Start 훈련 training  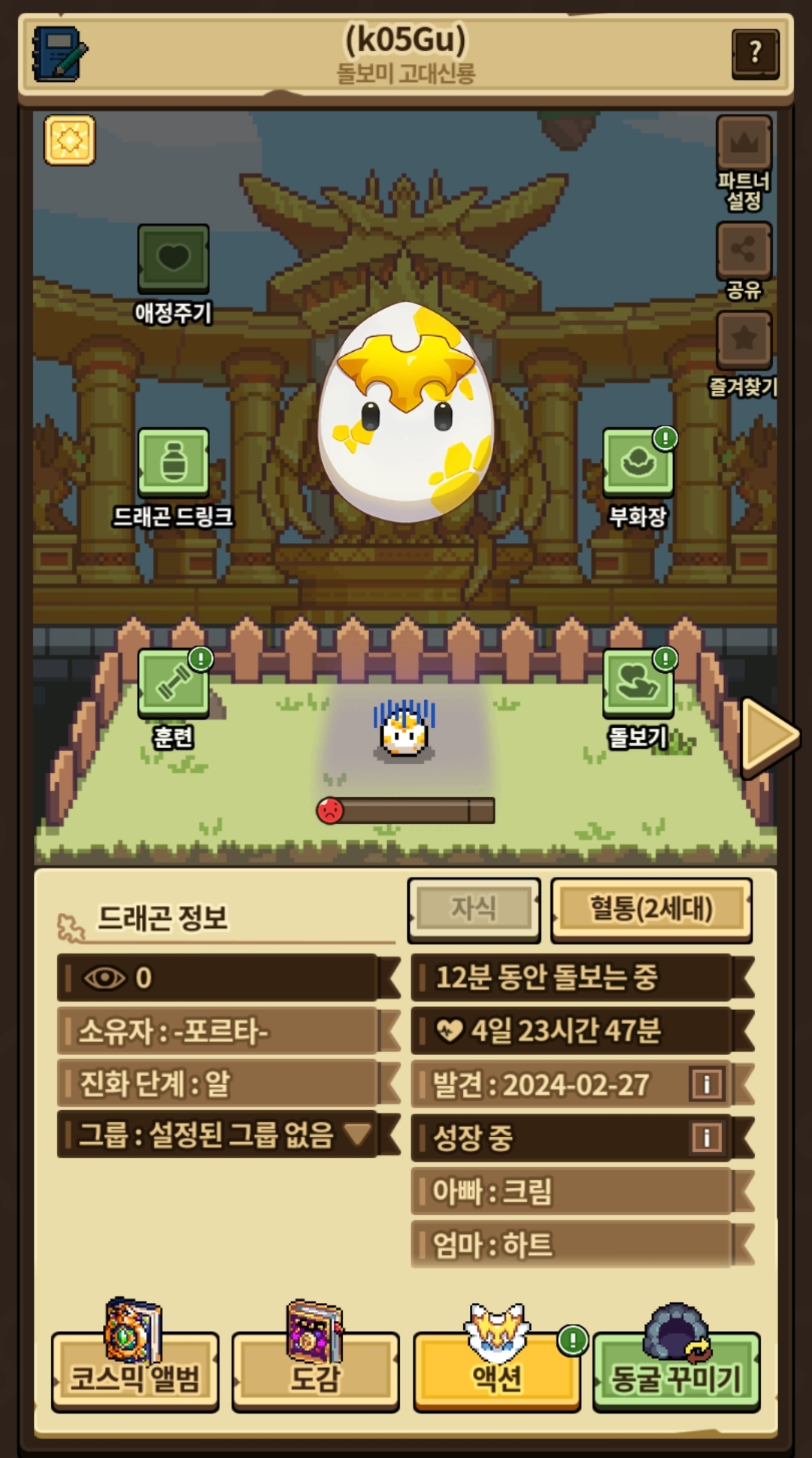pyautogui.click(x=173, y=683)
